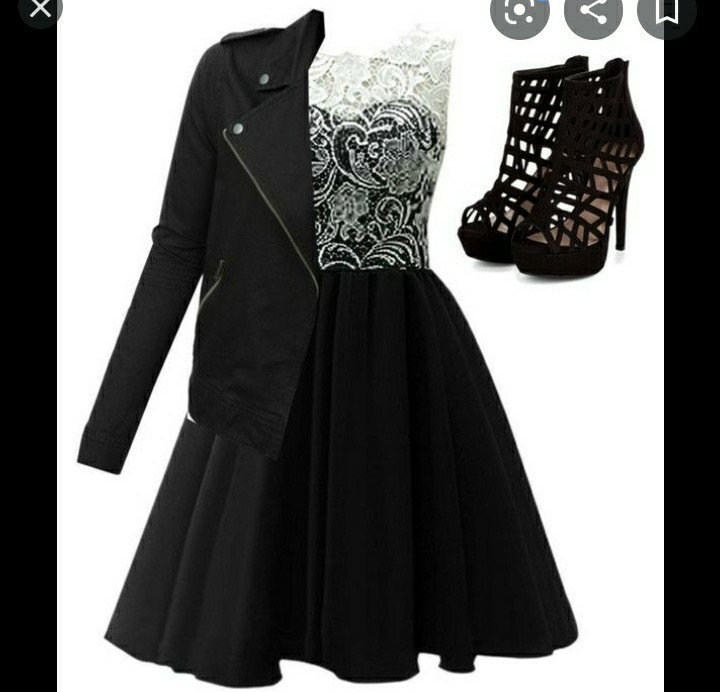Image resolution: width=720 pixels, height=692 pixels.
Task: Search this image with Lens
Action: coord(519,11)
